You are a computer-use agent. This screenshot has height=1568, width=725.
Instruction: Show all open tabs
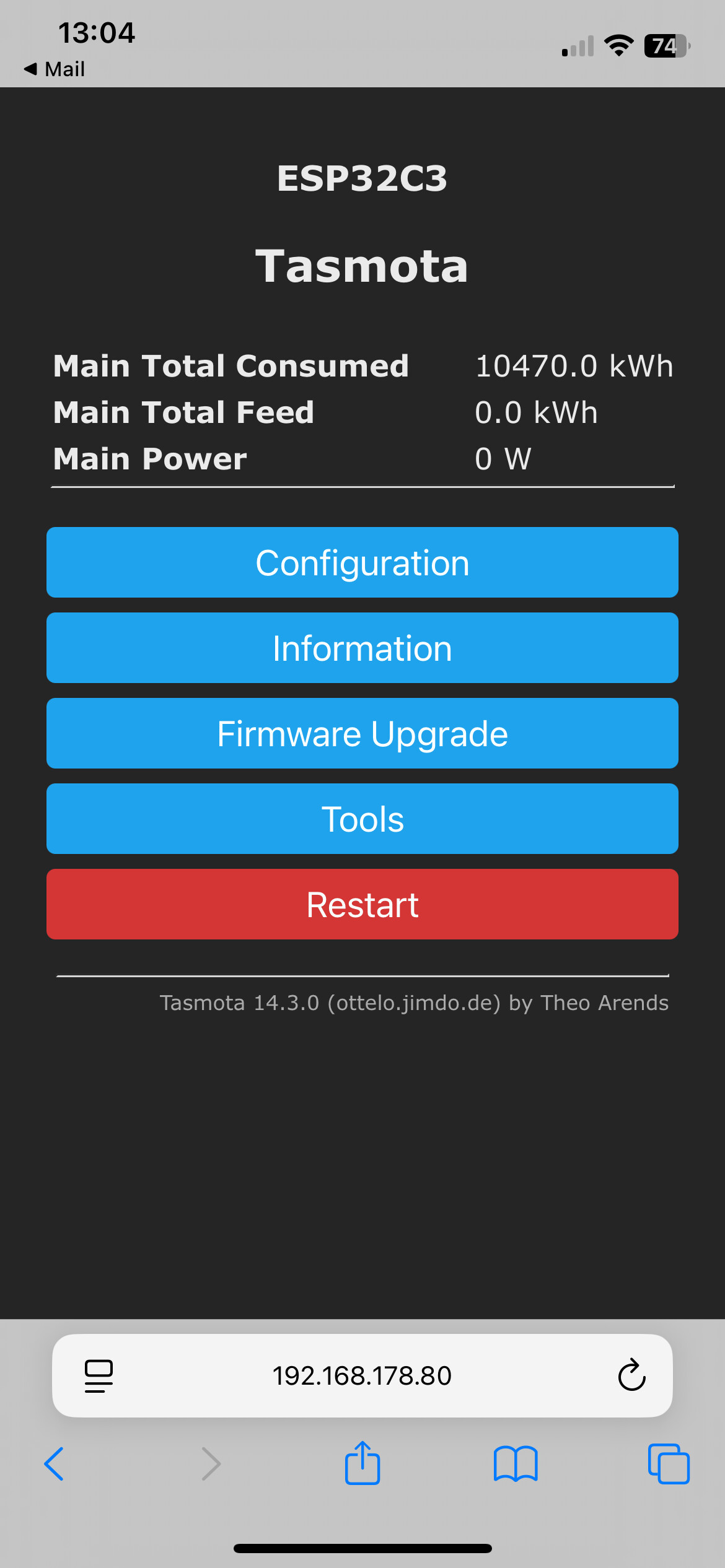coord(669,1464)
